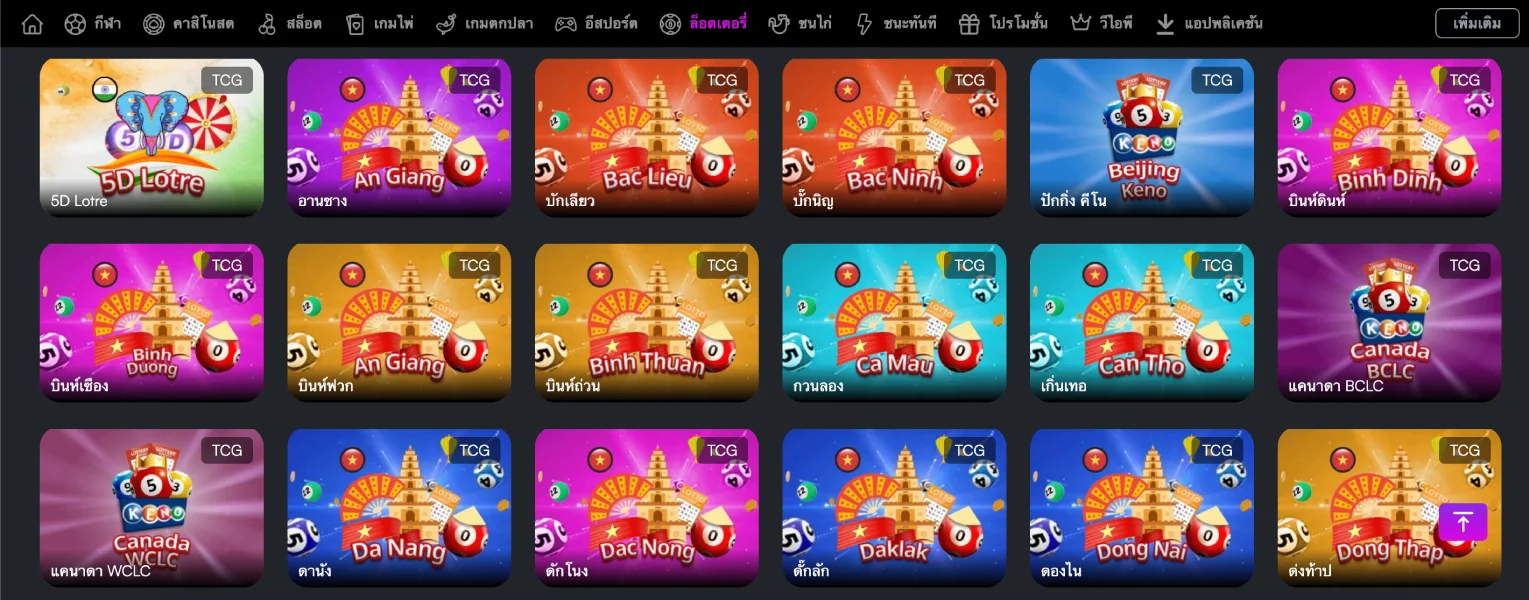The height and width of the screenshot is (600, 1529).
Task: Open the กีฬา sports section
Action: pyautogui.click(x=93, y=23)
